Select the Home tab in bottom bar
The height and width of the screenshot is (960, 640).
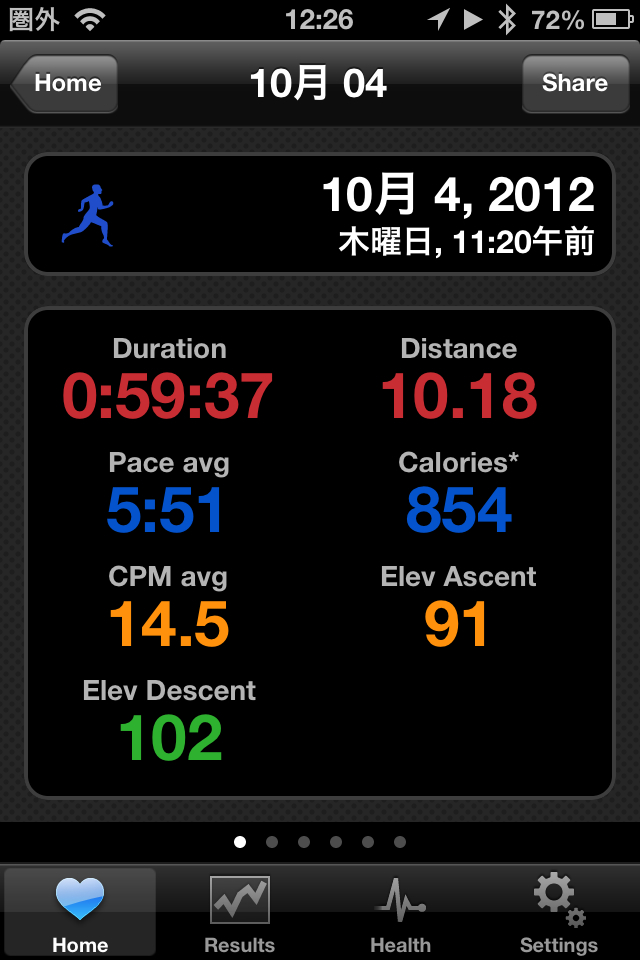80,913
